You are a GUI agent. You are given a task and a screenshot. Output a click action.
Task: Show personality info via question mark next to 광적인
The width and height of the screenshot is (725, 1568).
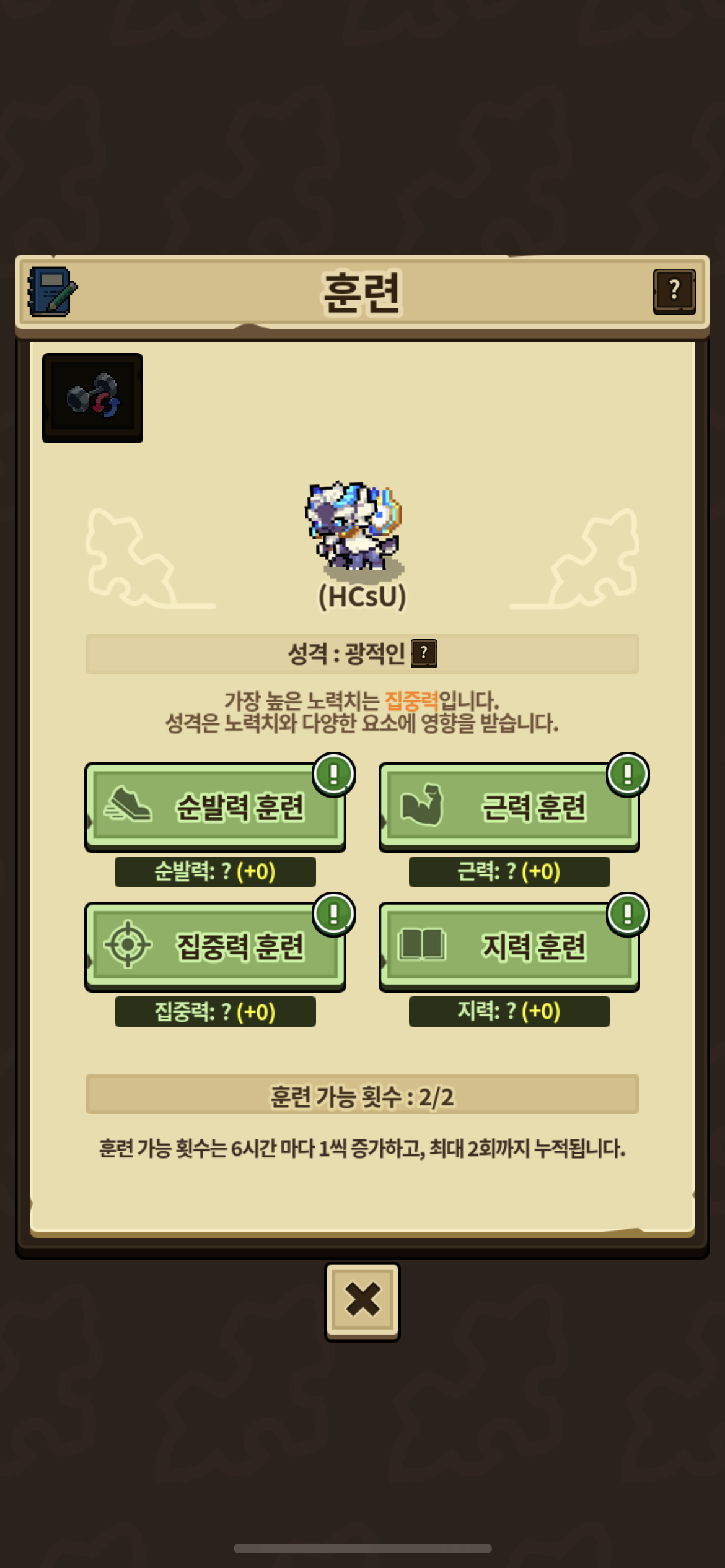424,653
